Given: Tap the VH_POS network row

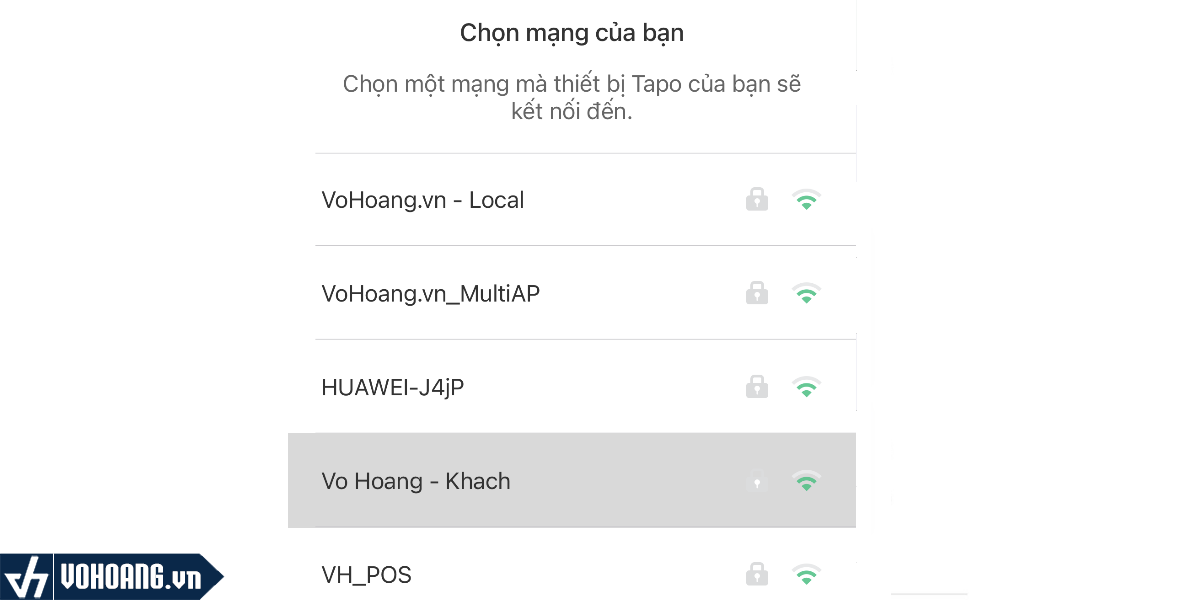Looking at the screenshot, I should pyautogui.click(x=367, y=575).
